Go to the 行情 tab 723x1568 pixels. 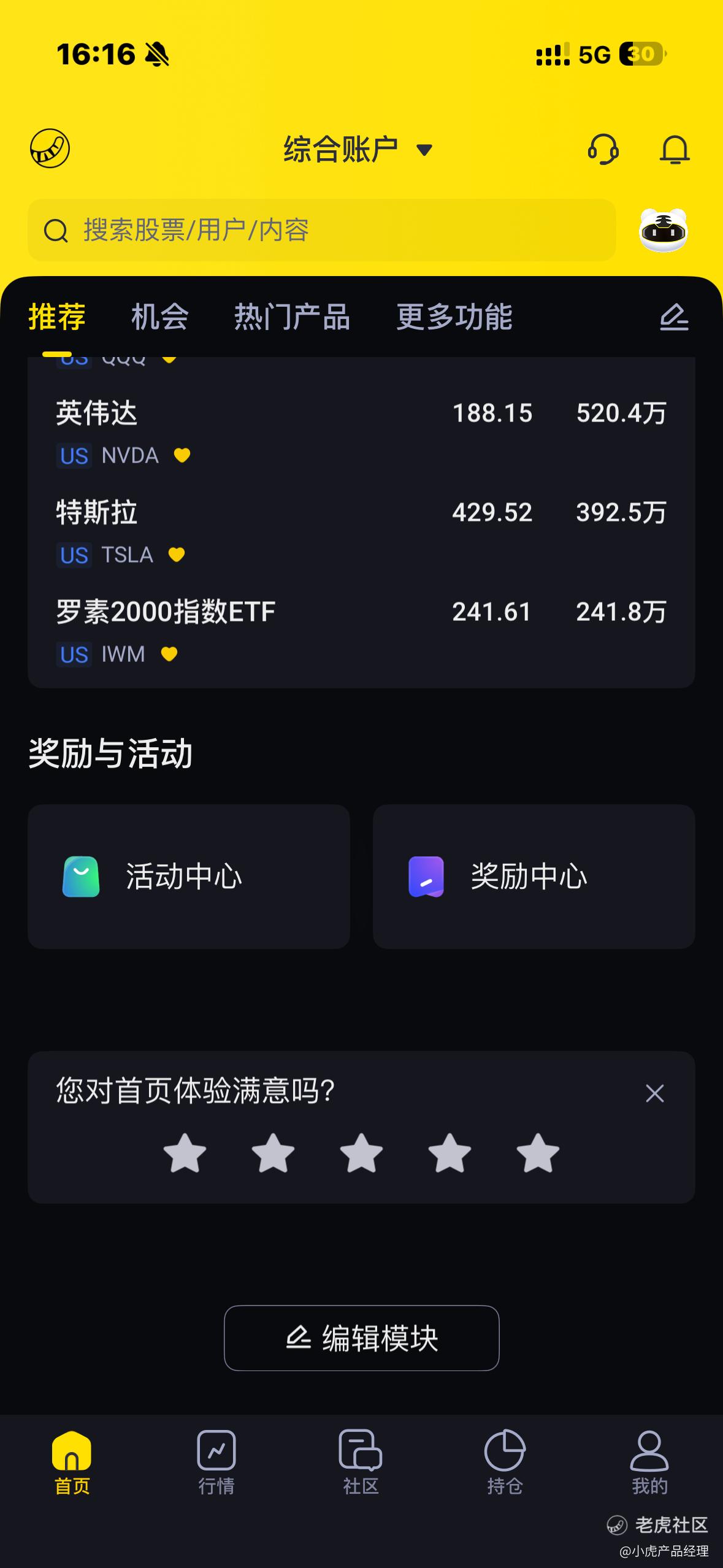coord(216,1462)
